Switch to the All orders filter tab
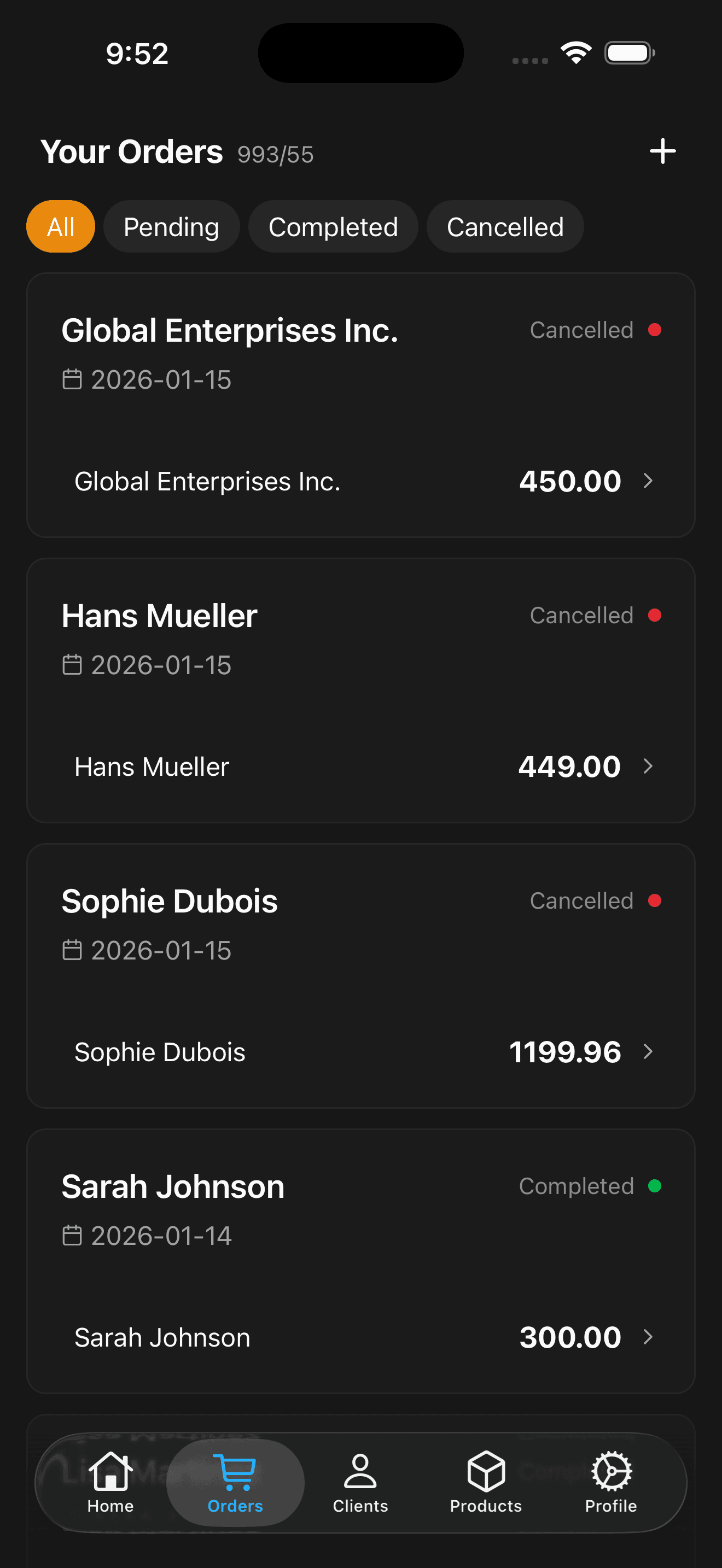The height and width of the screenshot is (1568, 722). point(60,226)
